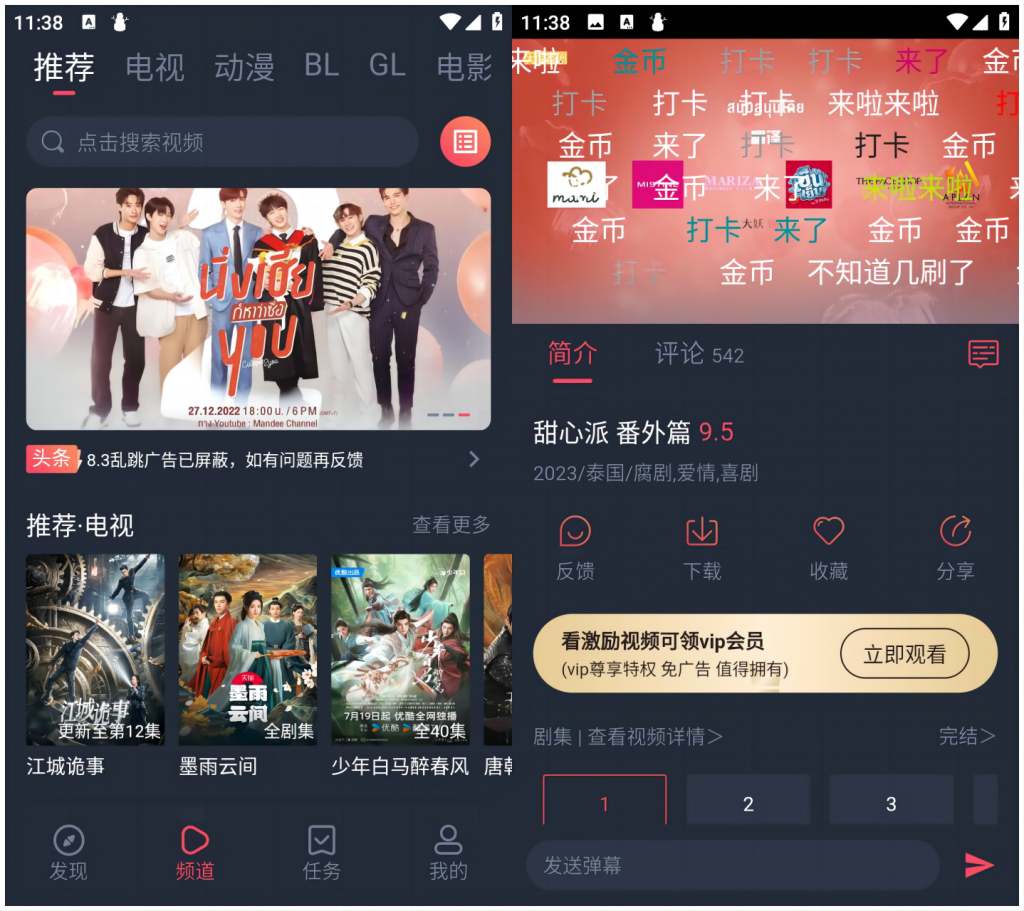
Task: Open the red list icon beside search
Action: 465,142
